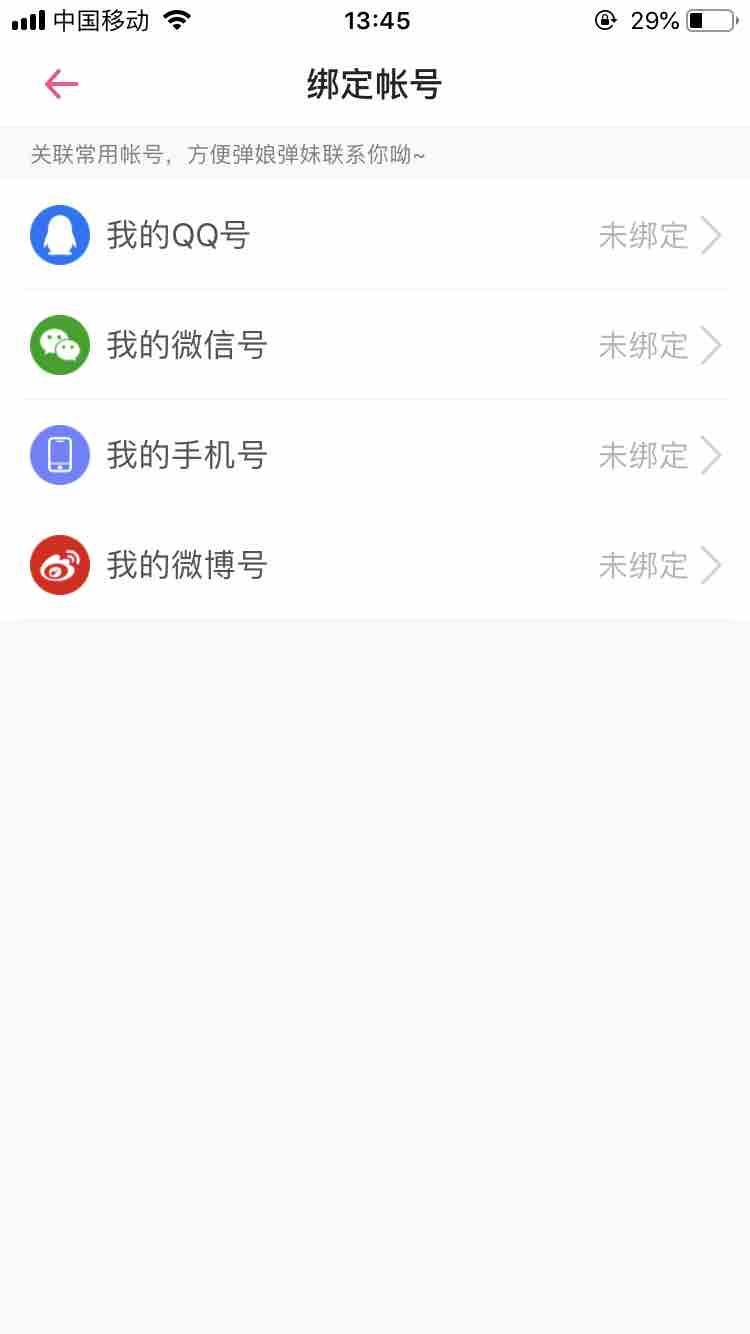
Task: Click the phone icon for 我的手机号
Action: (60, 455)
